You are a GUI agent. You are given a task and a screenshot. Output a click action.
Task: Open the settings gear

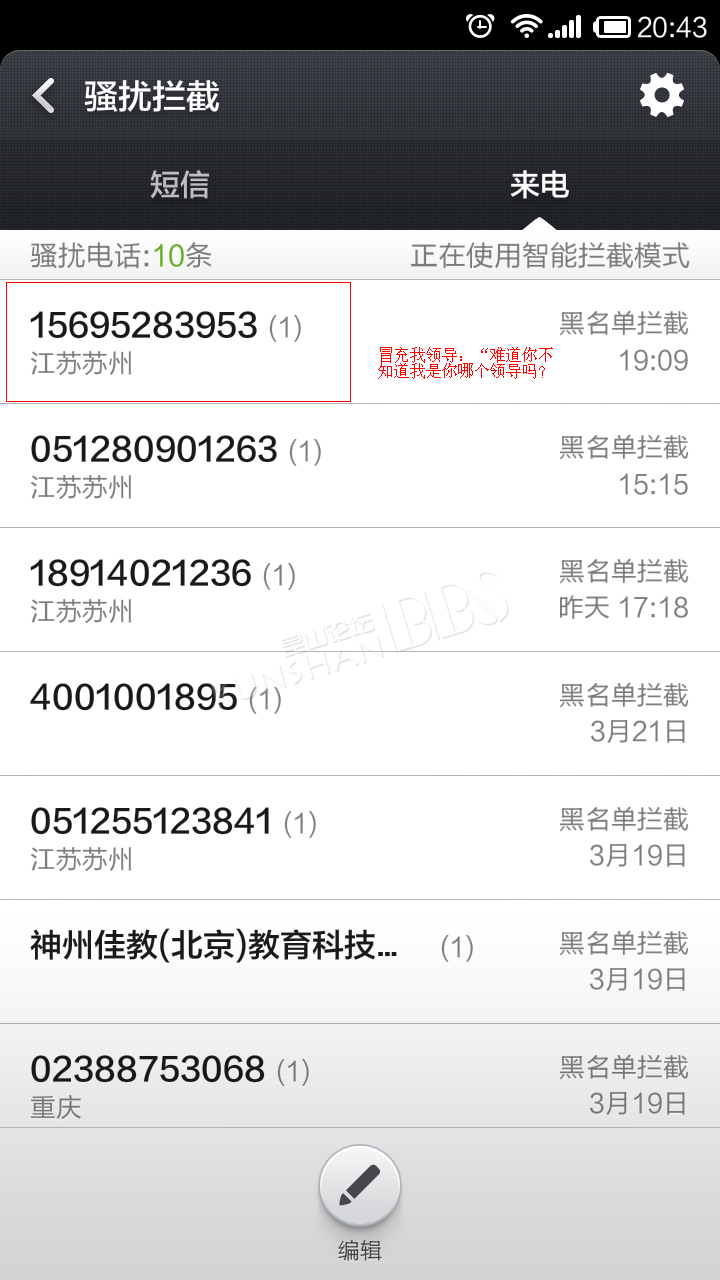[662, 96]
